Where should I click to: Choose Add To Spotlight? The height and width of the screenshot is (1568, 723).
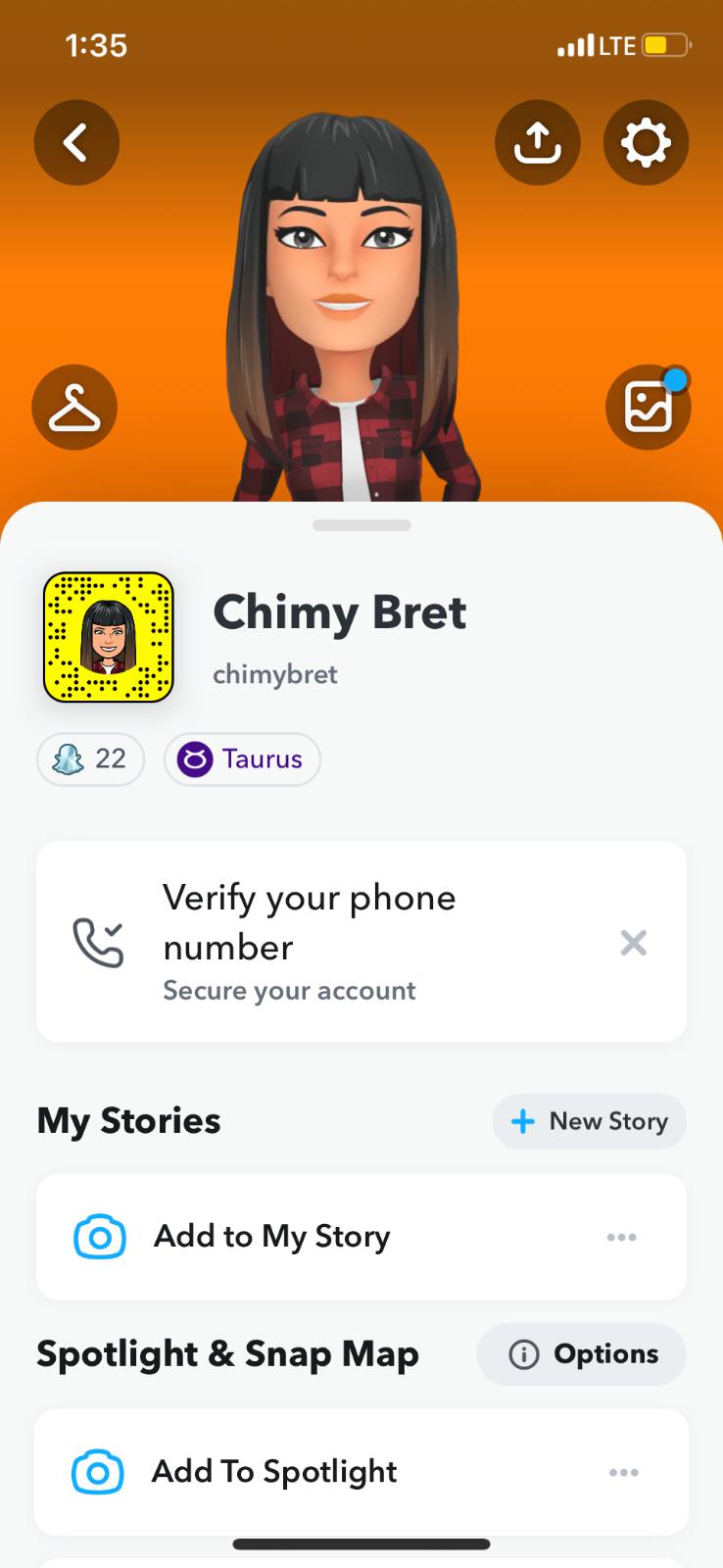(x=273, y=1472)
